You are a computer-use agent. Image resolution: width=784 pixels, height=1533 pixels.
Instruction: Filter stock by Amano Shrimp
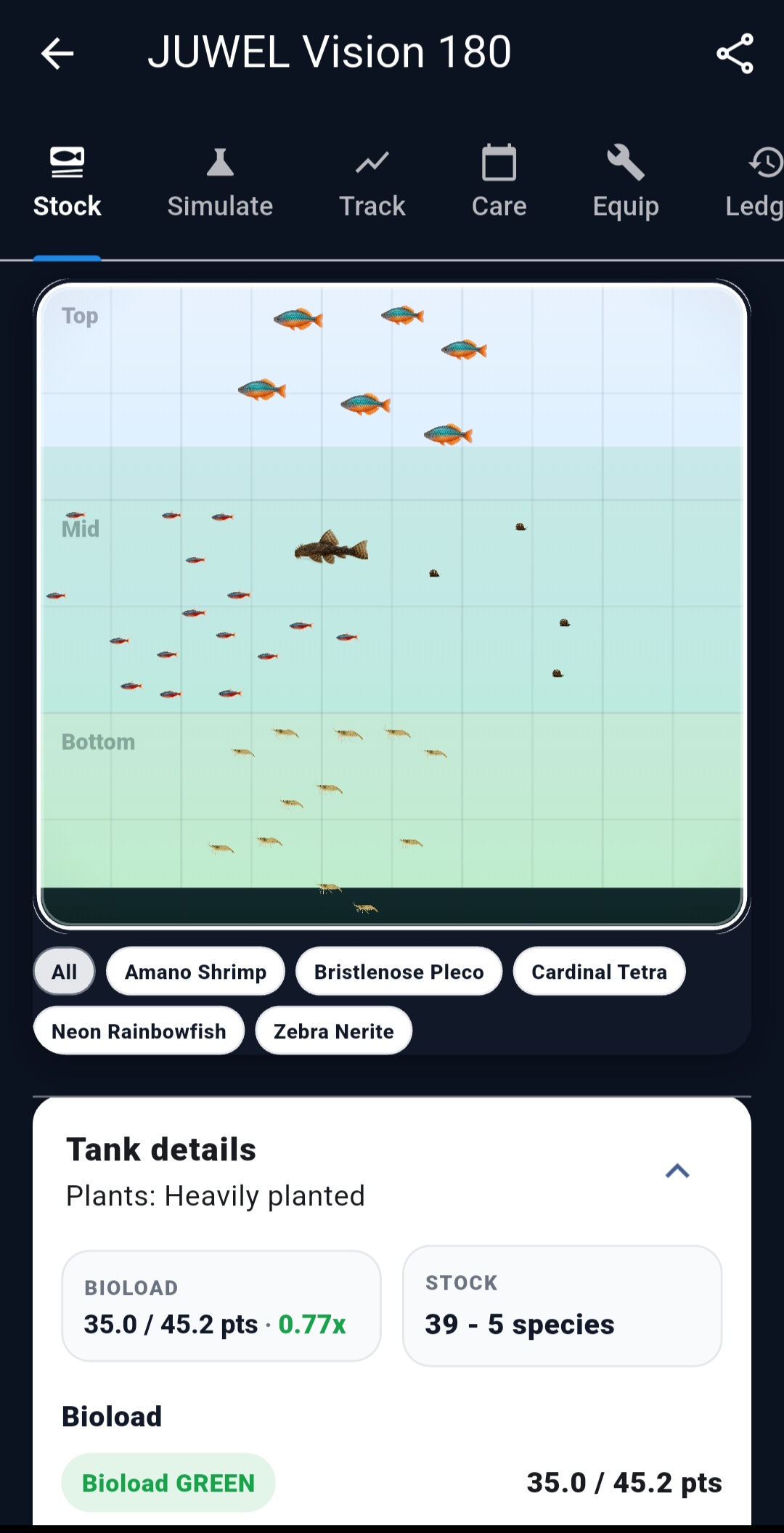pos(195,971)
